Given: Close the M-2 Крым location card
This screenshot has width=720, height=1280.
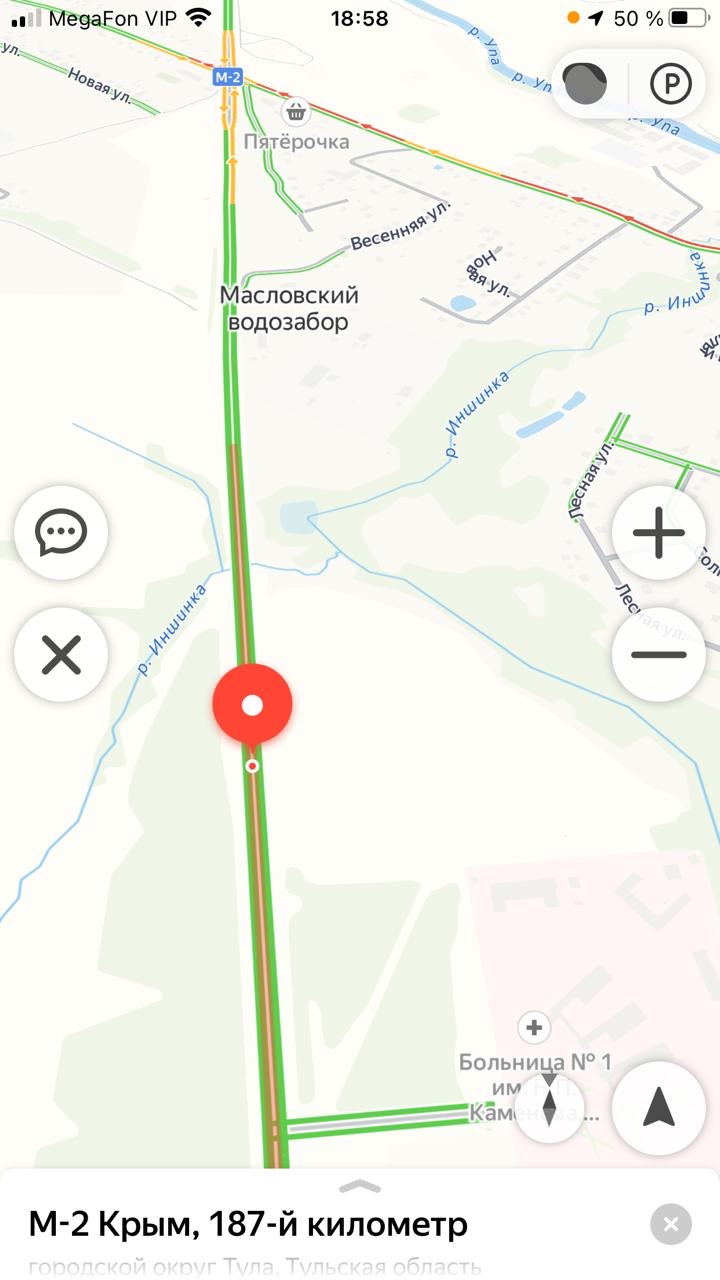Looking at the screenshot, I should click(670, 1224).
